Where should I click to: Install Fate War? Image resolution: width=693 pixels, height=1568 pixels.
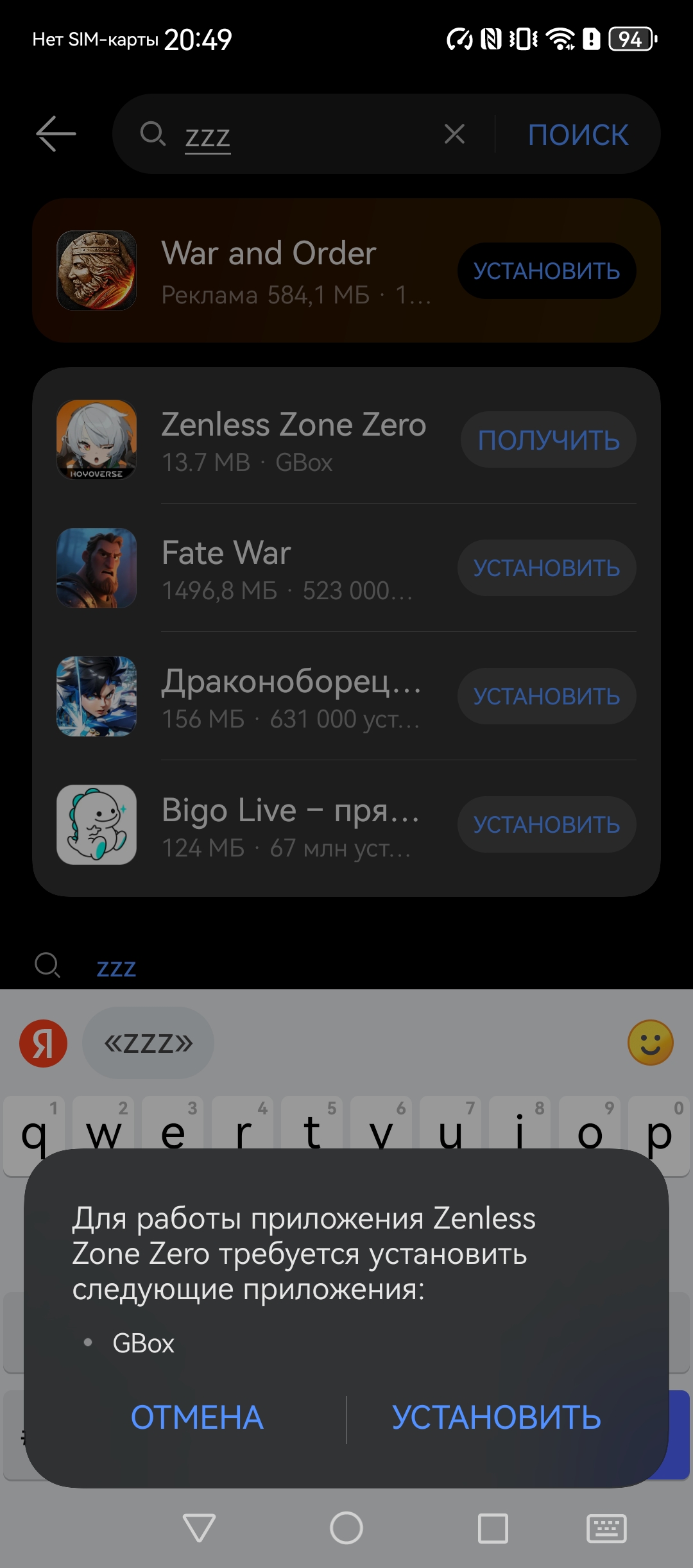pyautogui.click(x=546, y=568)
